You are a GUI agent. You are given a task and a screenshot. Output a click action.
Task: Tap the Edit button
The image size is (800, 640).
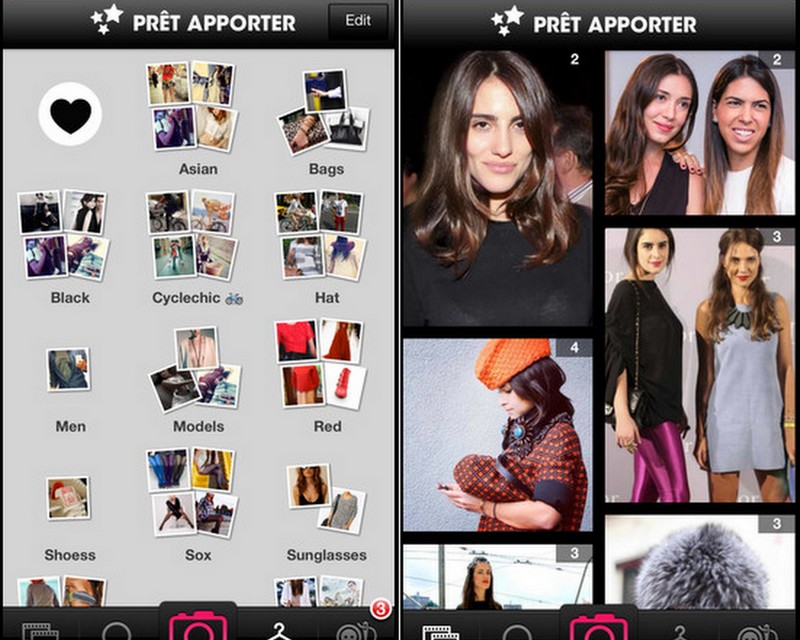point(358,21)
